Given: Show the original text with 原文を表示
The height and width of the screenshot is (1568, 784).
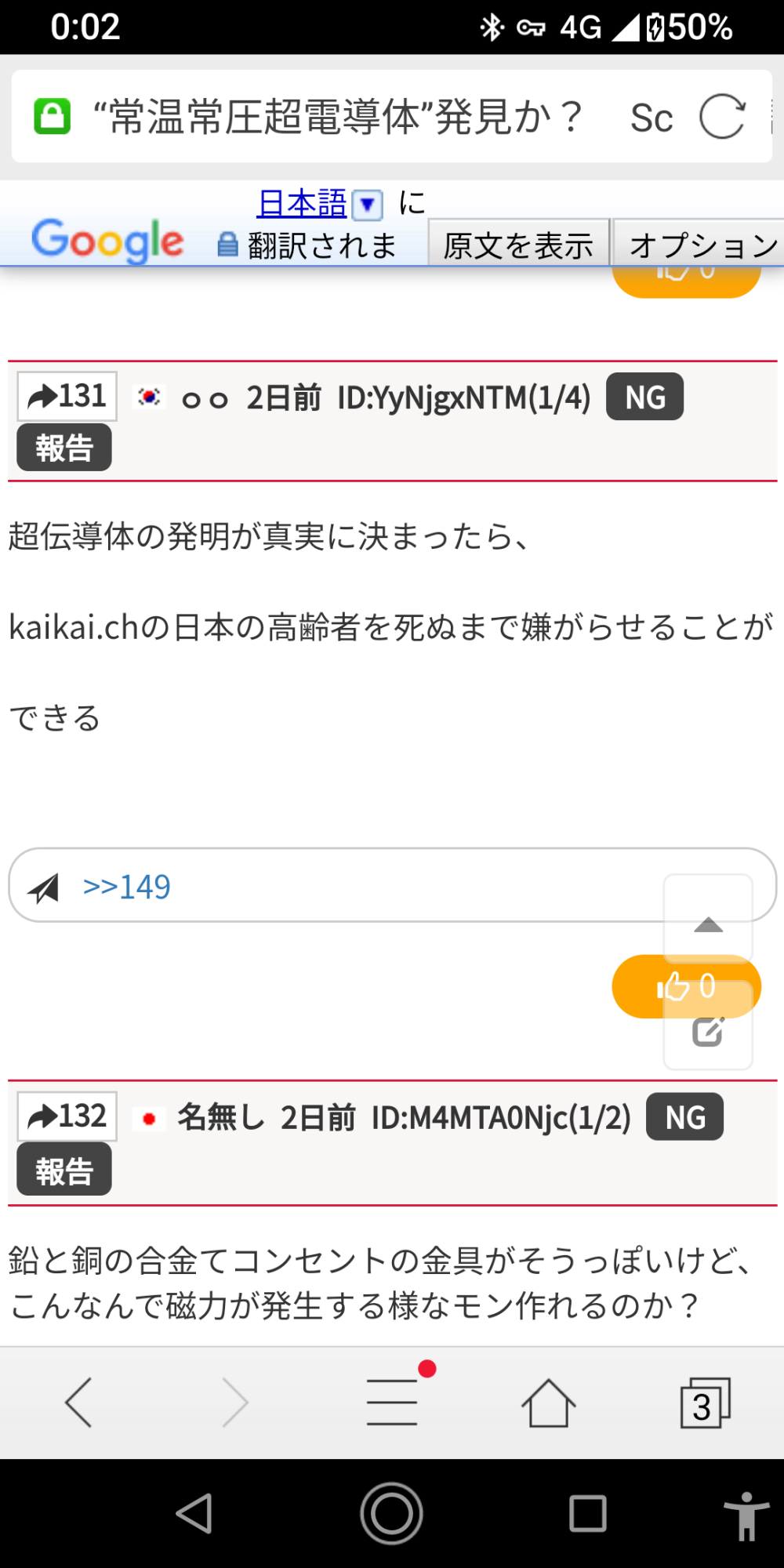Looking at the screenshot, I should click(518, 245).
